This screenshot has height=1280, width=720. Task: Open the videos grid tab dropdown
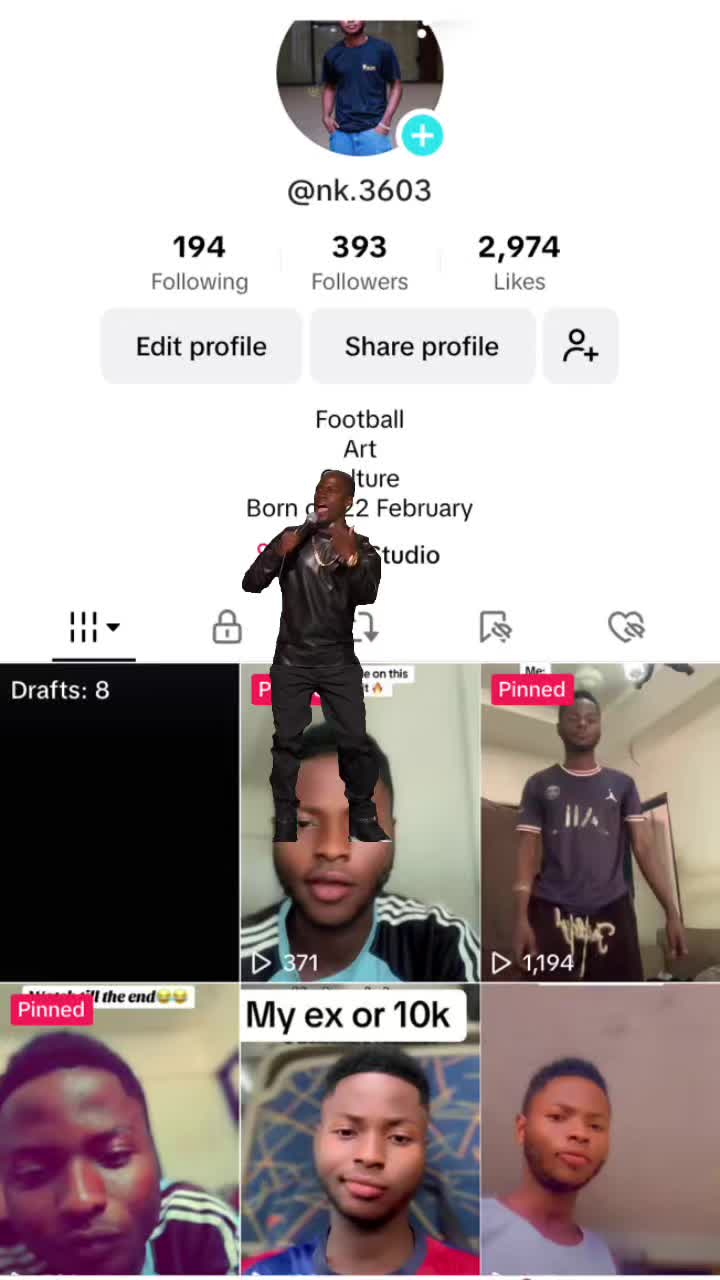click(x=94, y=627)
